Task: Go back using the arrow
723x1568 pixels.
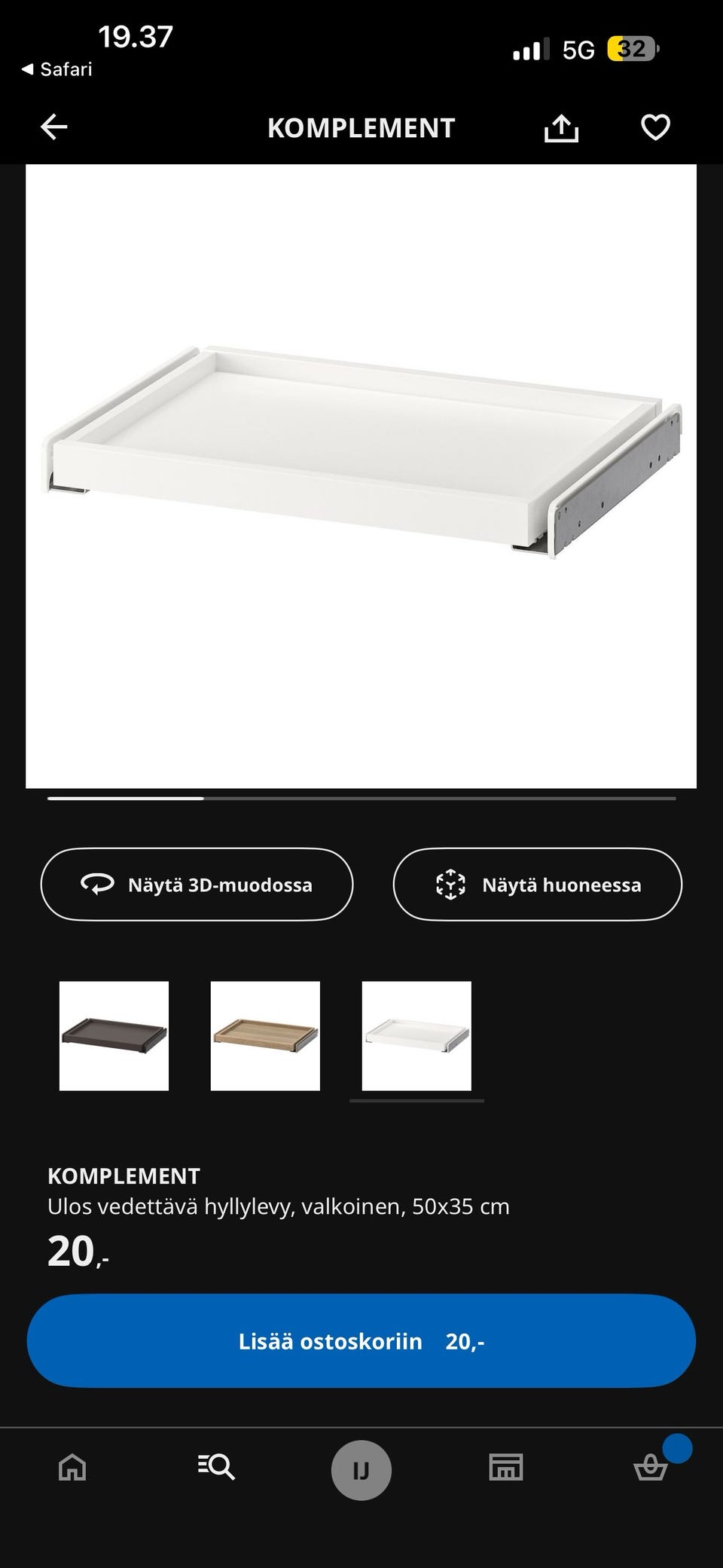Action: click(x=53, y=127)
